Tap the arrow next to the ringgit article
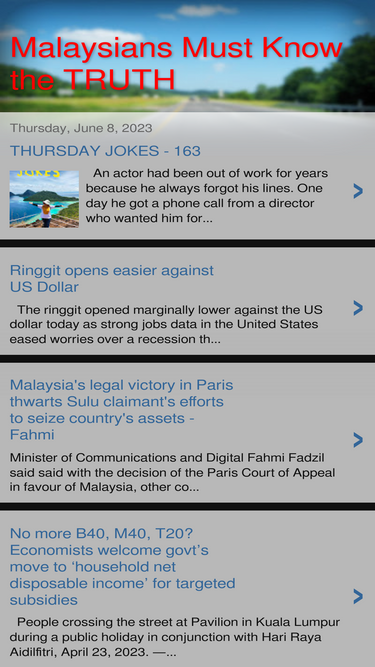The width and height of the screenshot is (375, 667). tap(358, 308)
